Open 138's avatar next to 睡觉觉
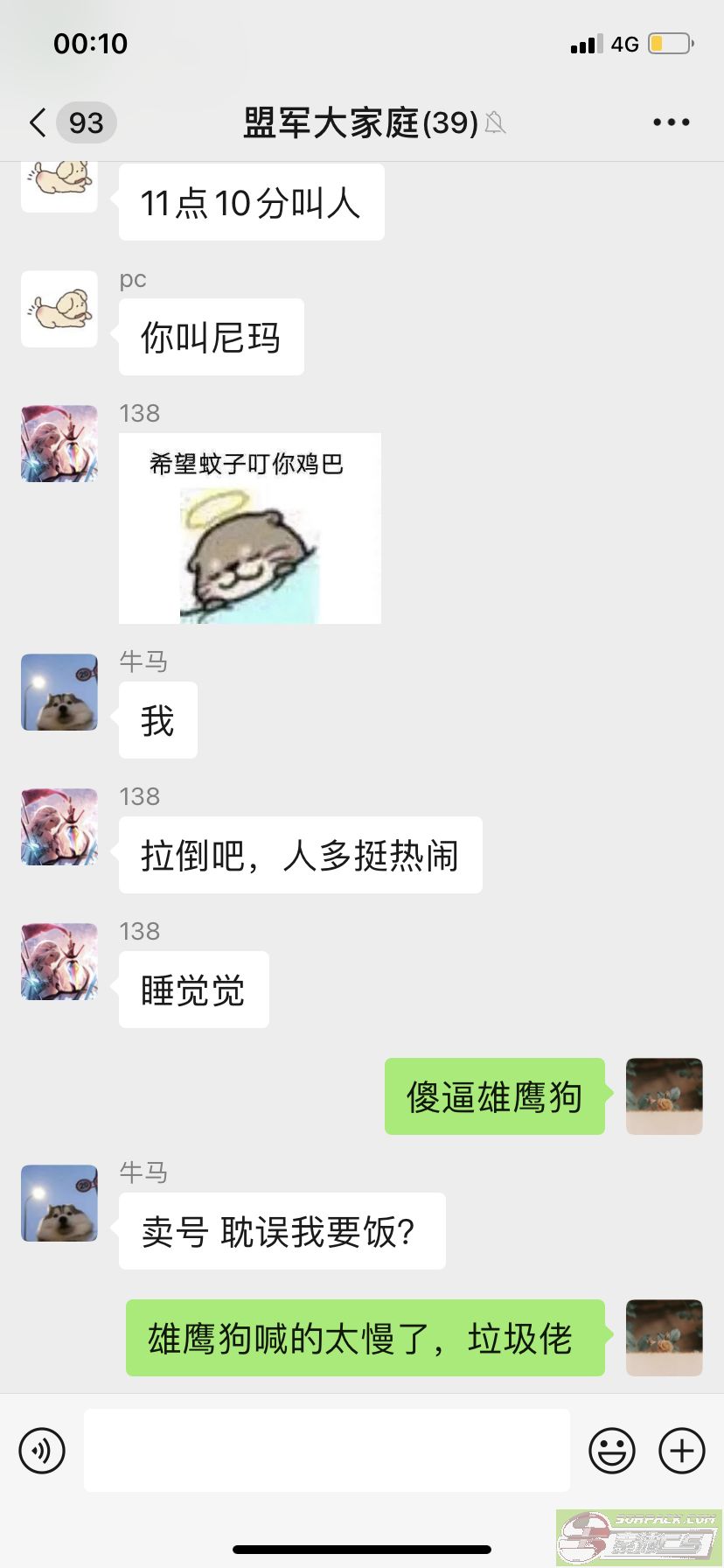The height and width of the screenshot is (1568, 724). tap(59, 962)
